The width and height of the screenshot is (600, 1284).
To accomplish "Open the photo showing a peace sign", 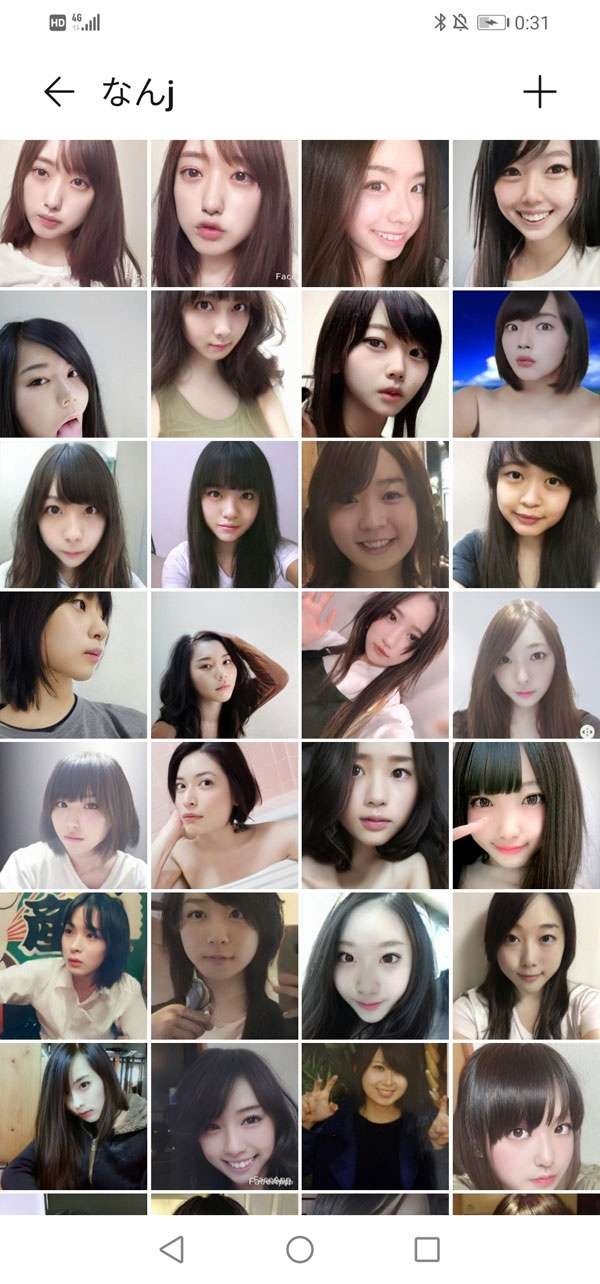I will pos(375,1116).
